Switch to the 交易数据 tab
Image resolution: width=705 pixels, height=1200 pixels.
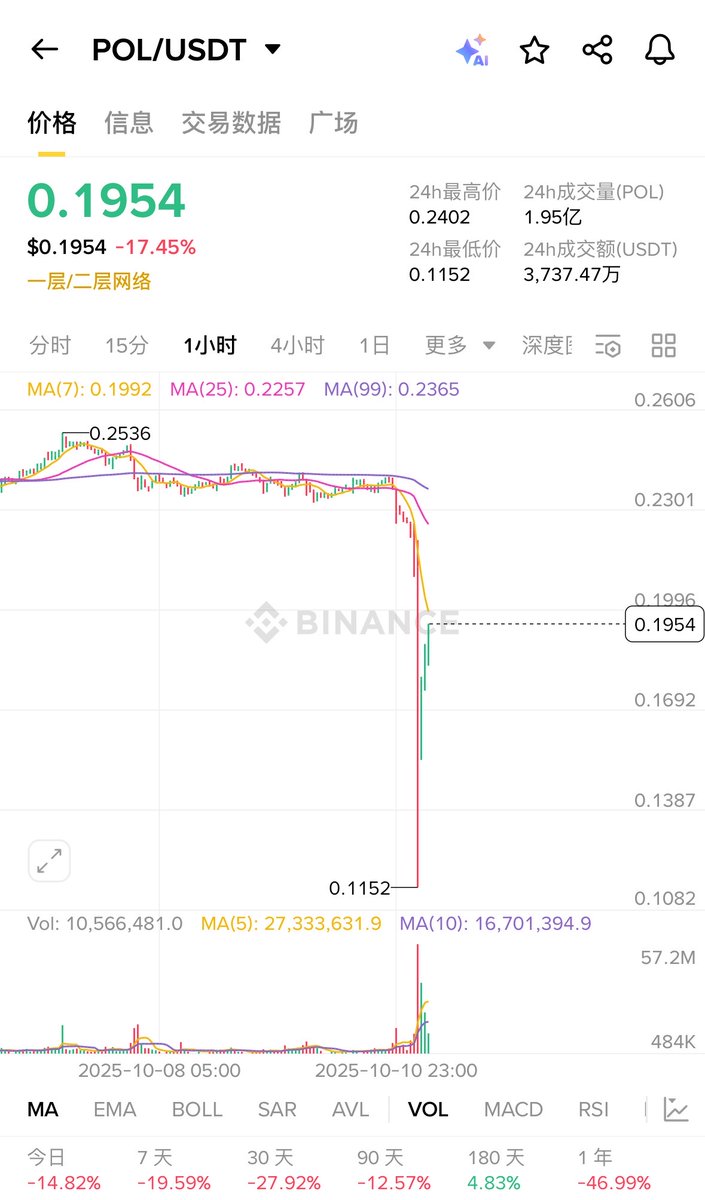(231, 123)
